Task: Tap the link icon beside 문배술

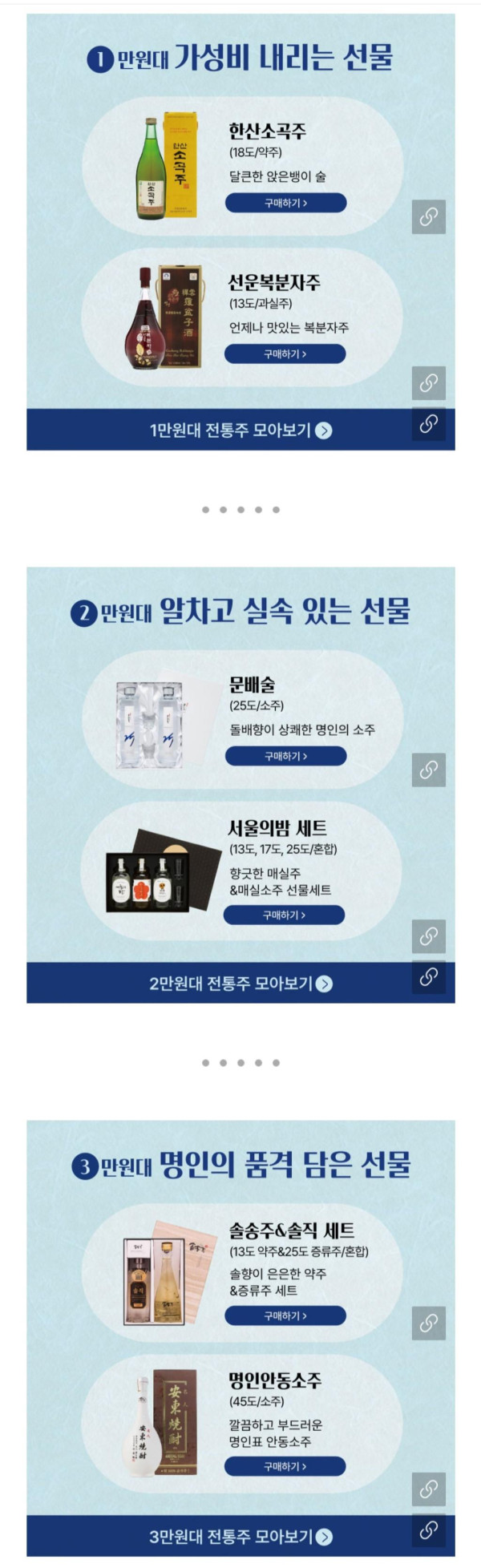Action: coord(428,770)
